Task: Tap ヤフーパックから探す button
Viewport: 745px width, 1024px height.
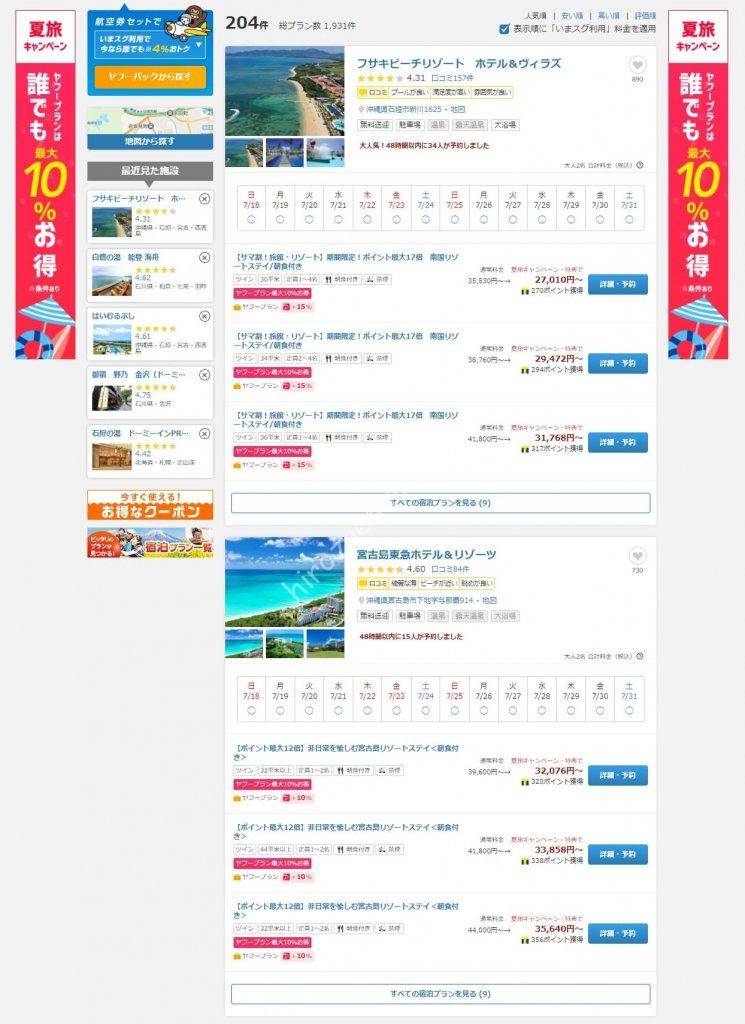Action: pyautogui.click(x=150, y=76)
